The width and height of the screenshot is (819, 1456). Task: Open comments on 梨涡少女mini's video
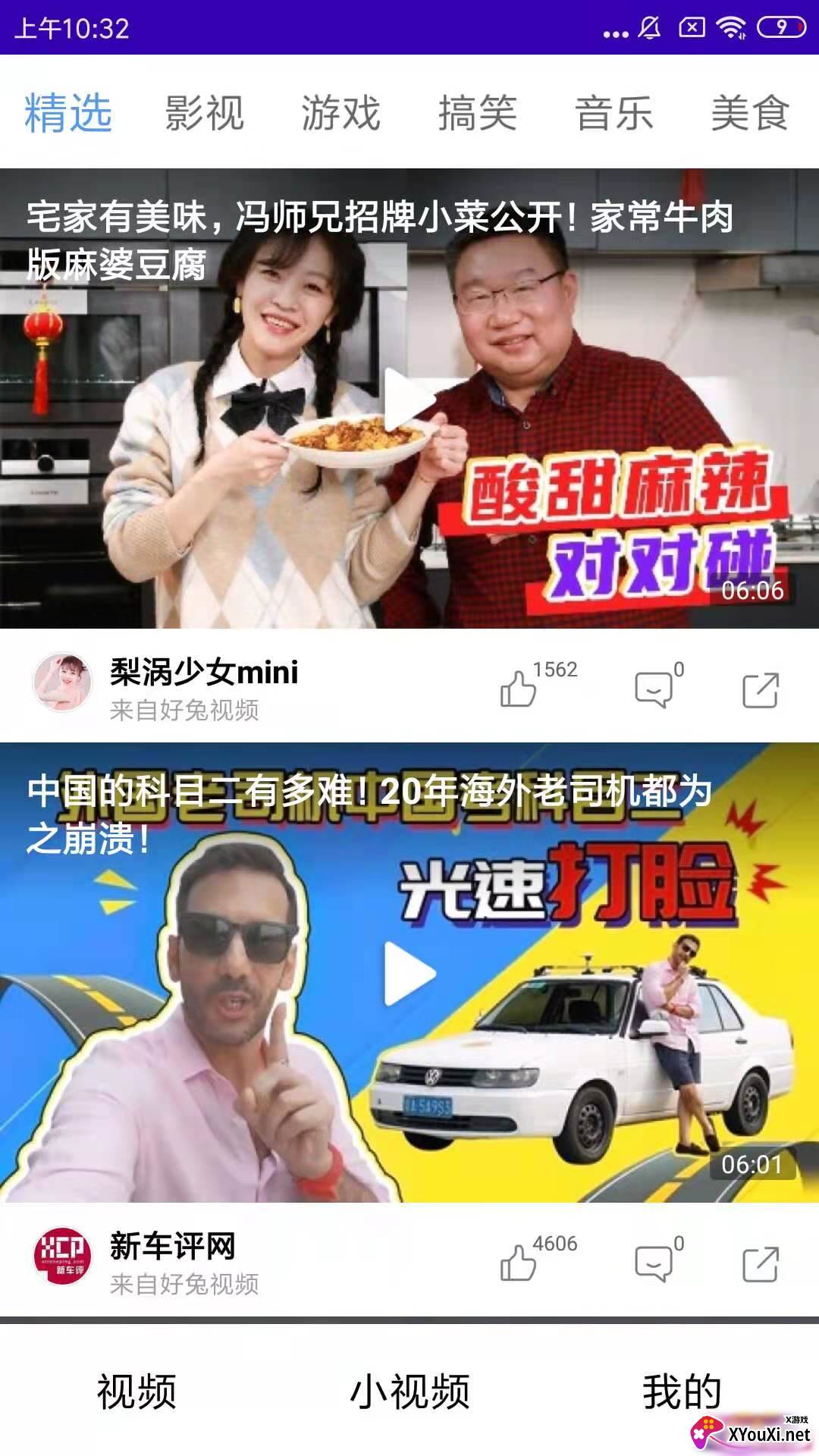pyautogui.click(x=654, y=689)
